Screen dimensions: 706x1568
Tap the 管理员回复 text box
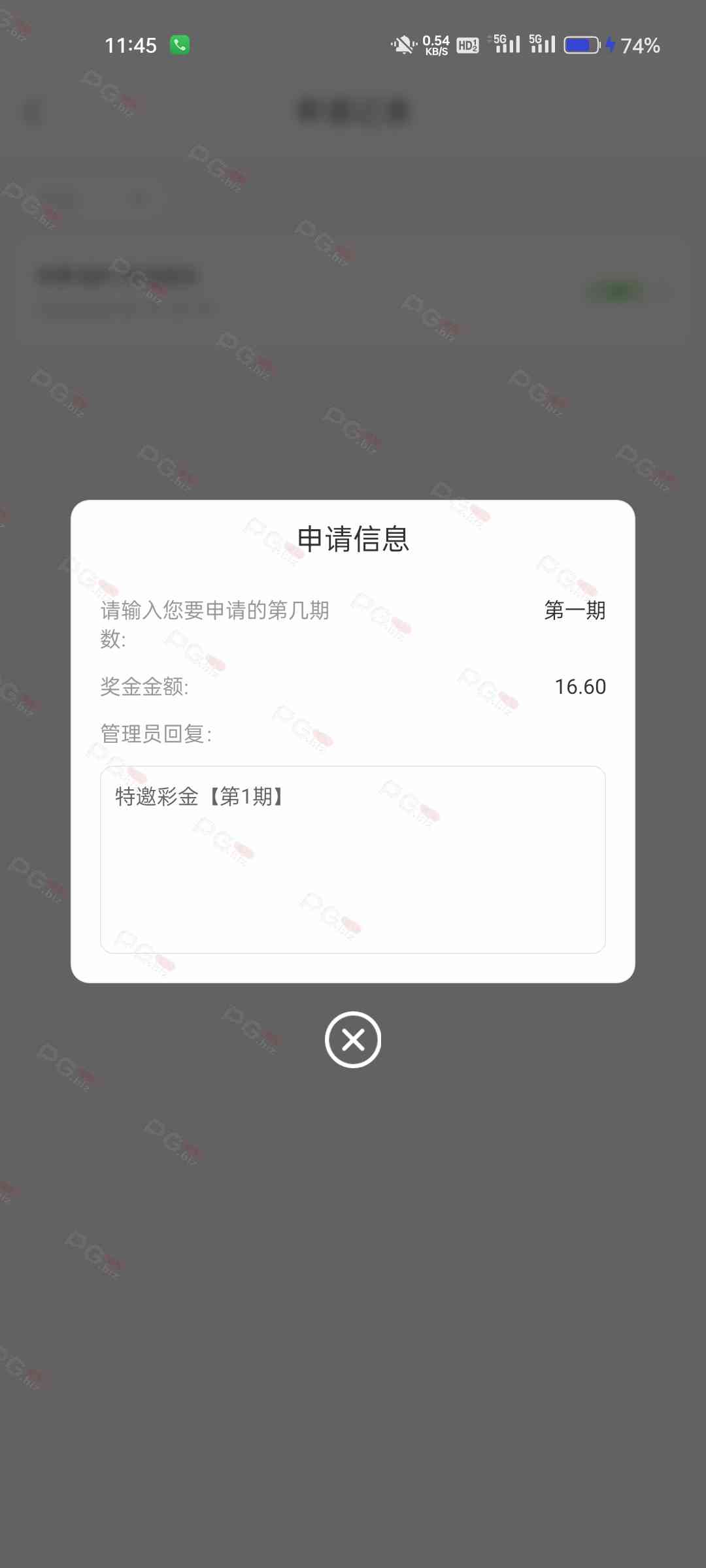pyautogui.click(x=353, y=859)
